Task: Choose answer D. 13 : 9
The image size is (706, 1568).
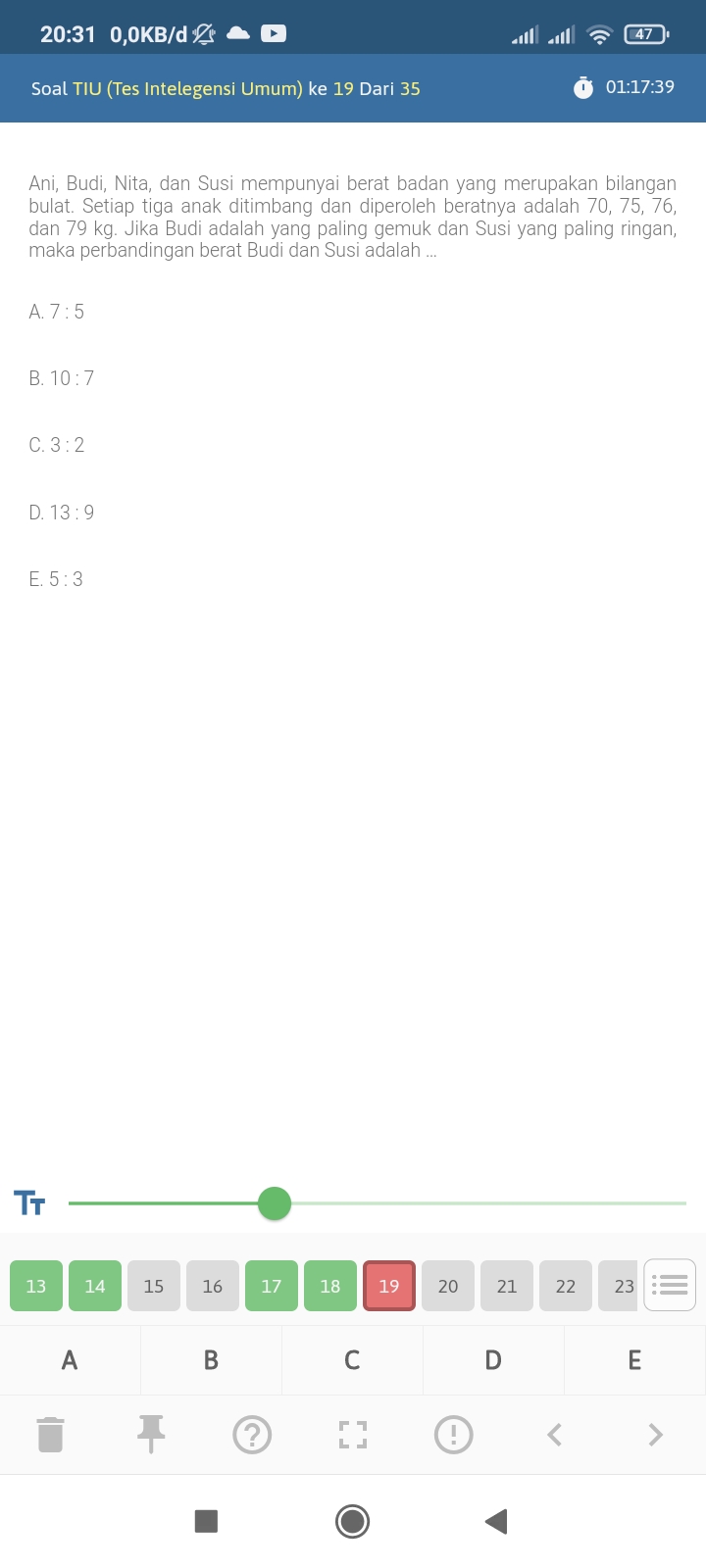Action: (62, 513)
